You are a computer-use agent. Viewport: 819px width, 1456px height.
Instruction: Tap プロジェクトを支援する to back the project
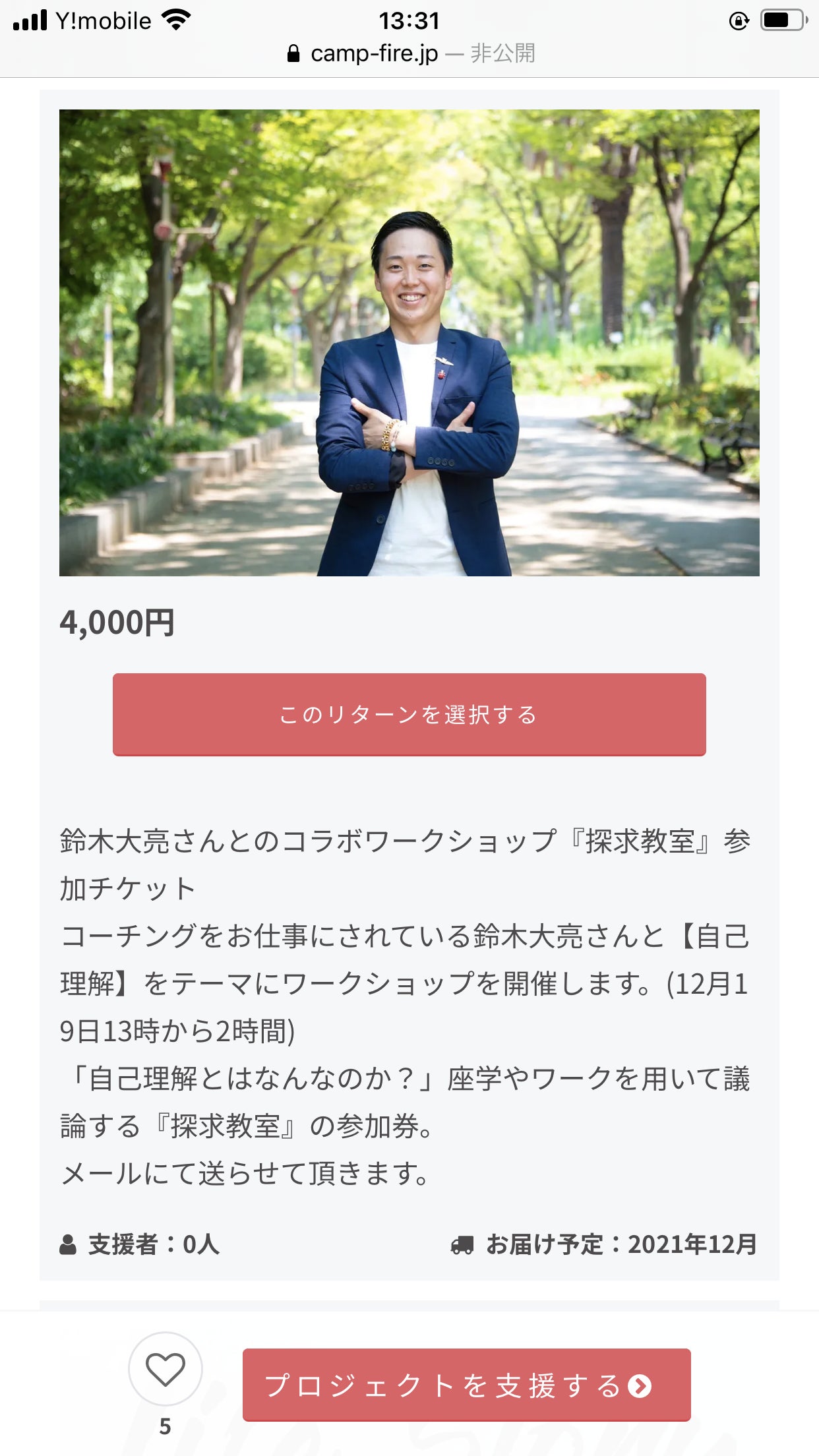(x=466, y=1385)
